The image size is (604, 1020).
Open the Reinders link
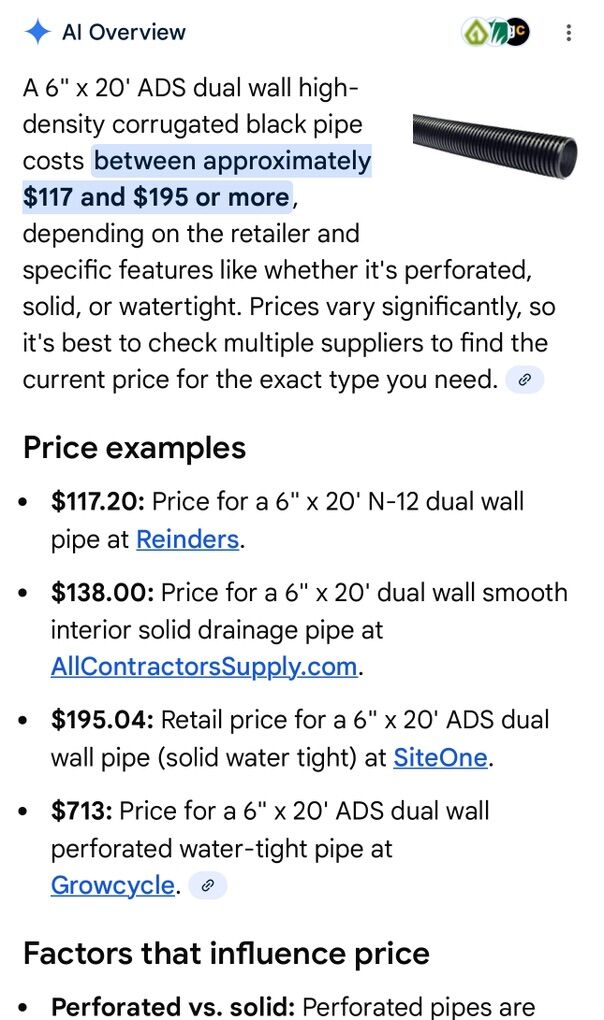click(187, 540)
